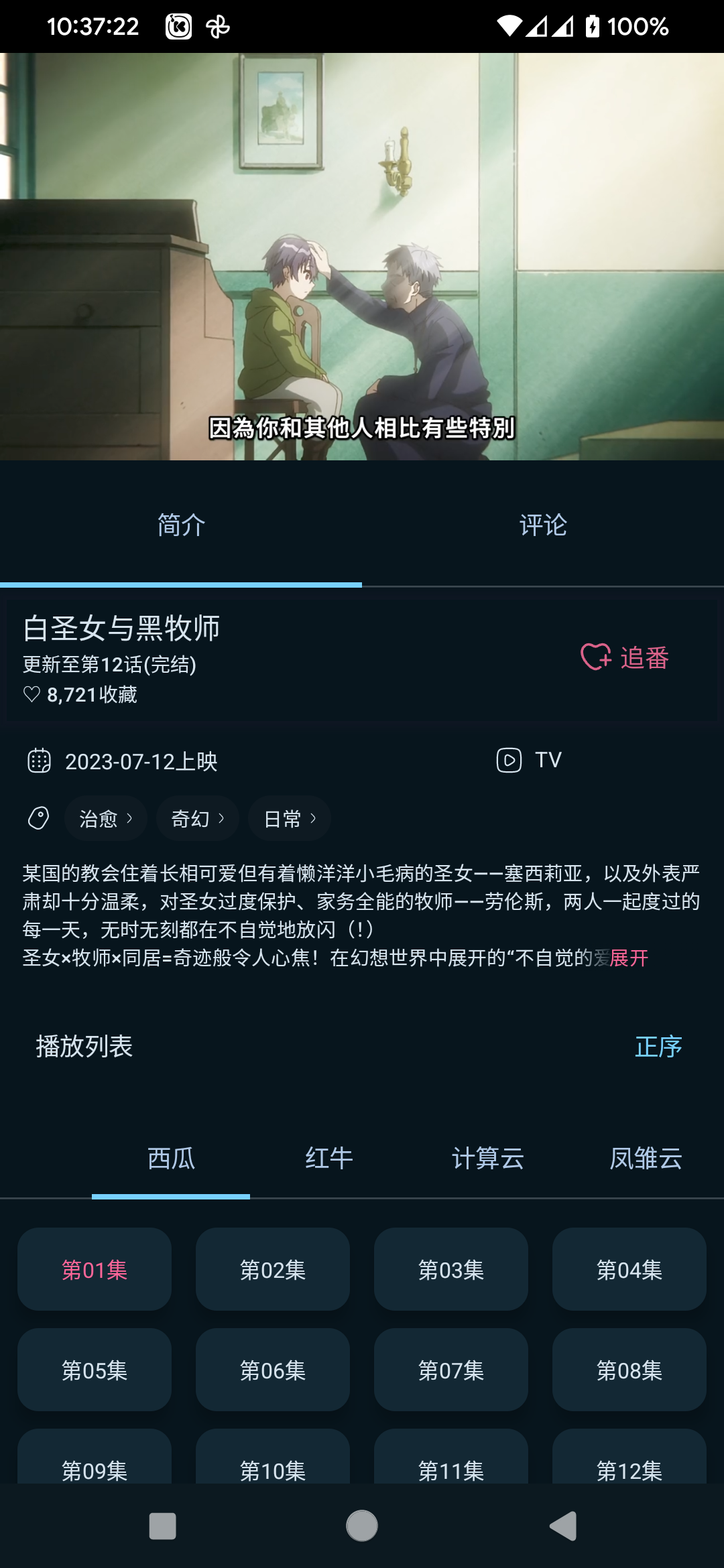Play episode 第02集
The image size is (724, 1568).
pyautogui.click(x=273, y=1269)
